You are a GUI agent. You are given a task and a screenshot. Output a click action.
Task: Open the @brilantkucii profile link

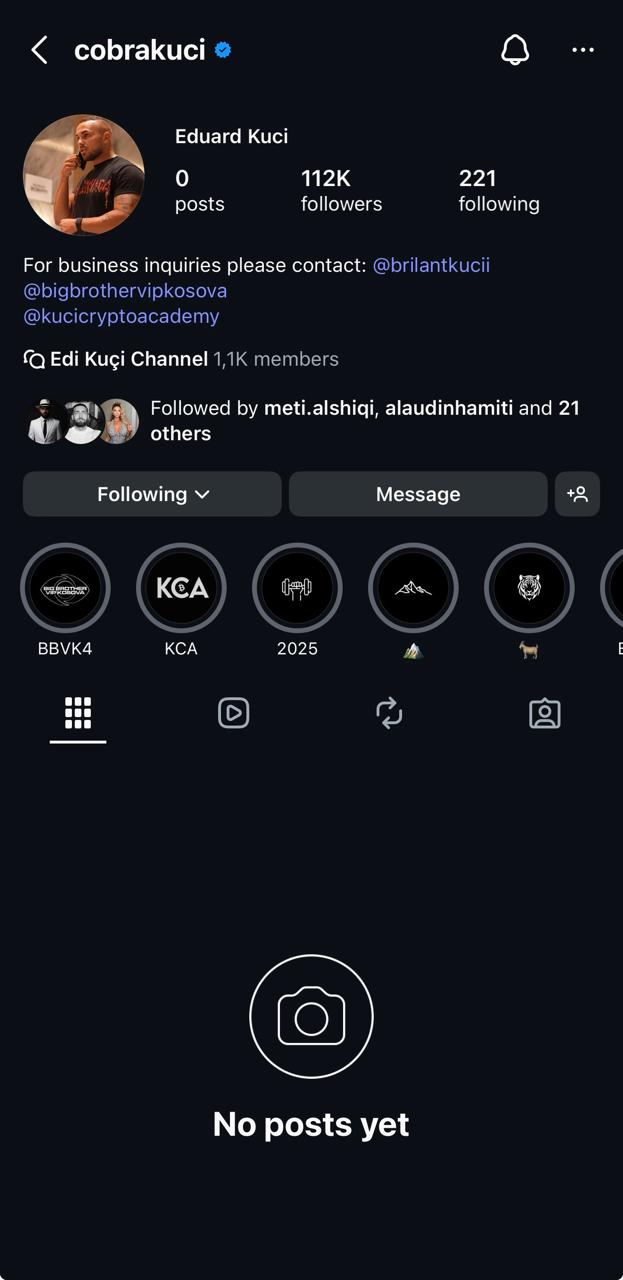click(x=431, y=265)
